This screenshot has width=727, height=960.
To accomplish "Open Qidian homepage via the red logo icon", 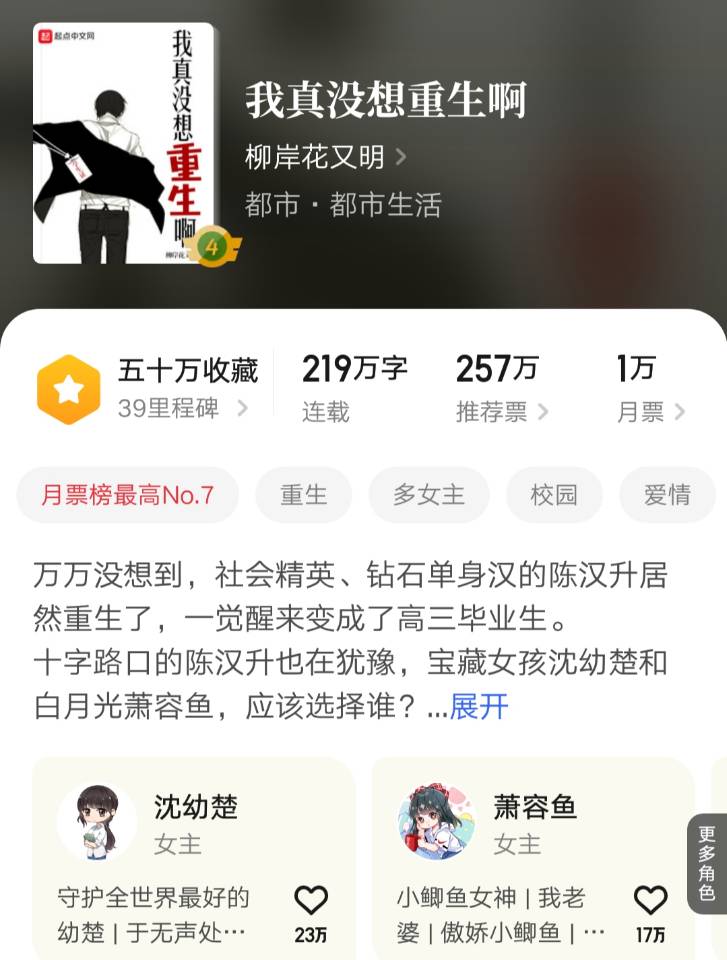I will tap(45, 34).
